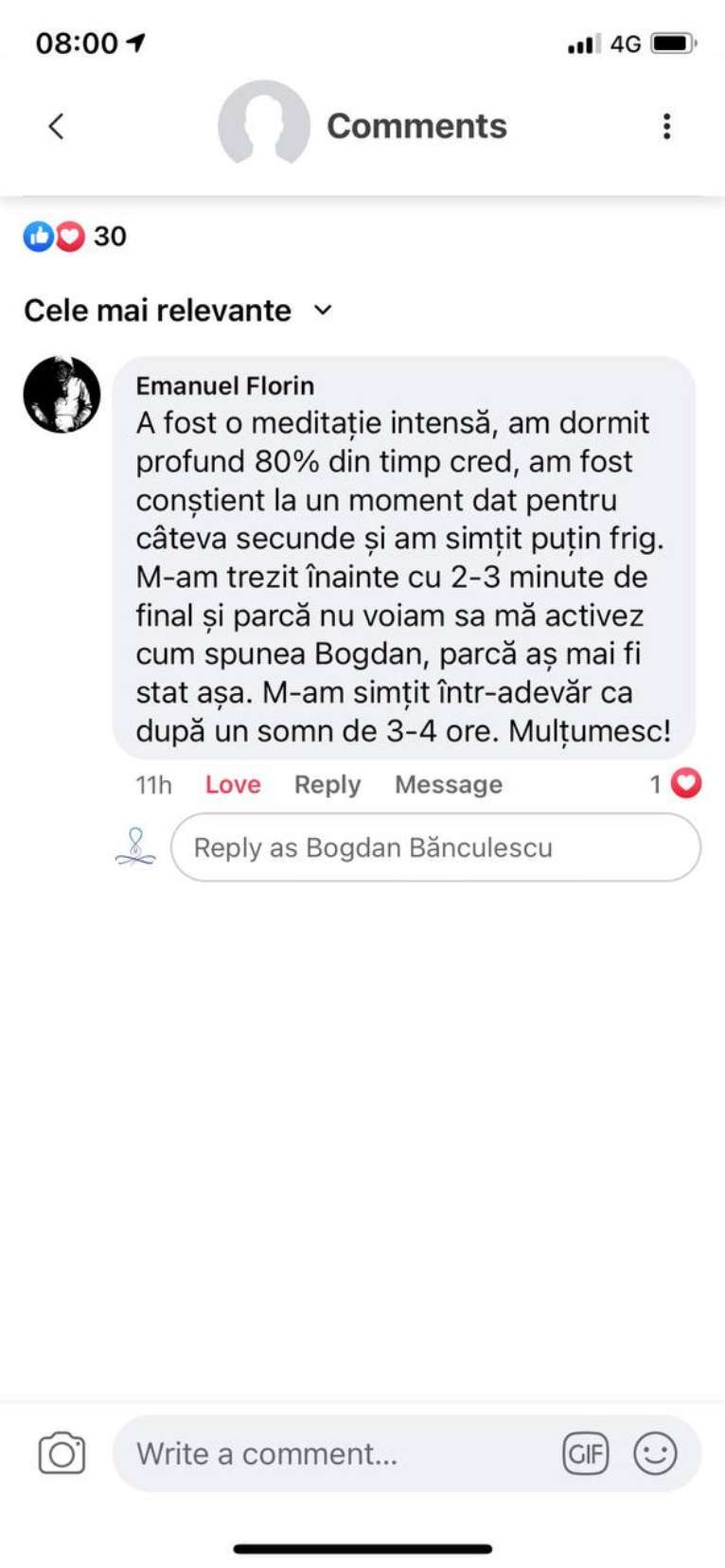Open the GIF picker

click(586, 1453)
